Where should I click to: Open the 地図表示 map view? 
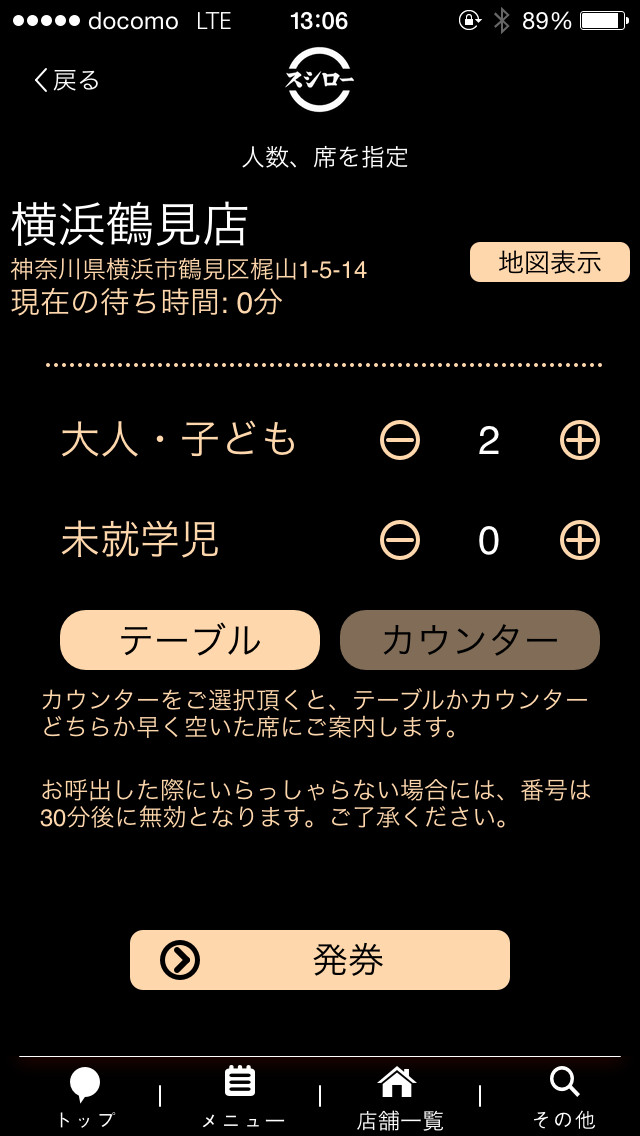pyautogui.click(x=550, y=262)
